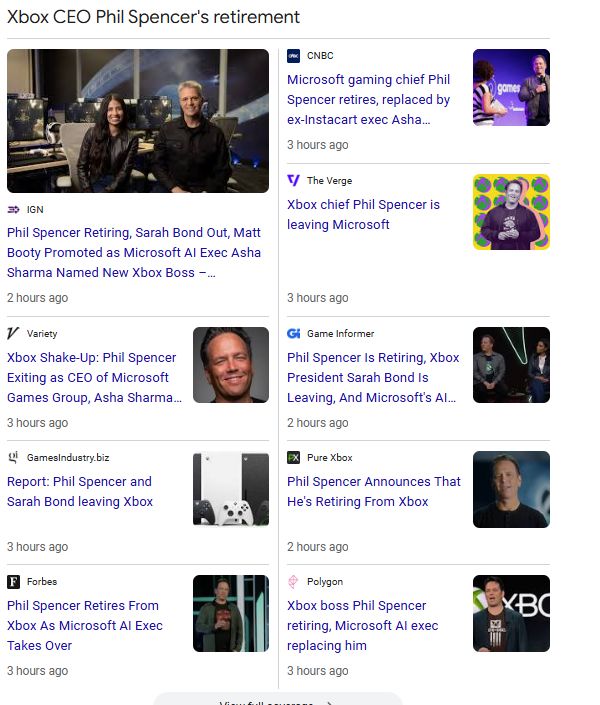Open the IGN article on Phil Spencer retiring

[134, 252]
